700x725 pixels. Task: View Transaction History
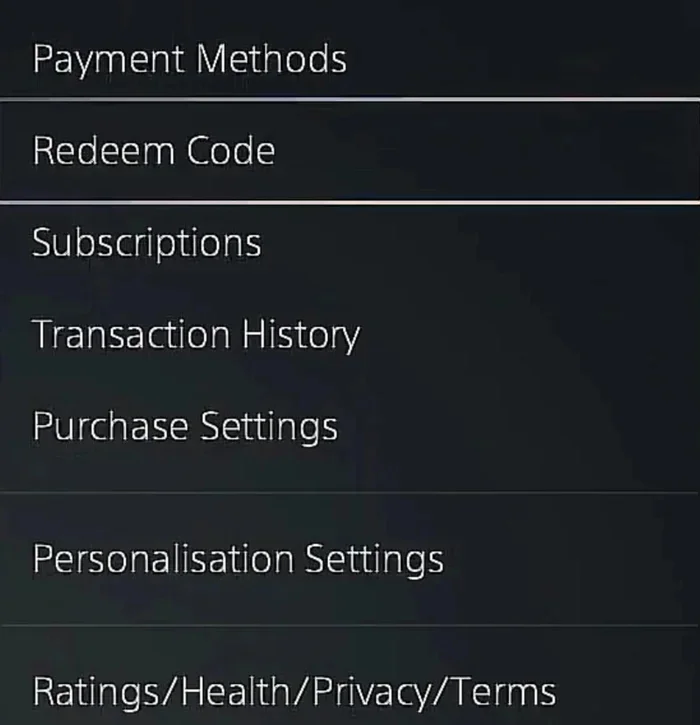pos(350,334)
